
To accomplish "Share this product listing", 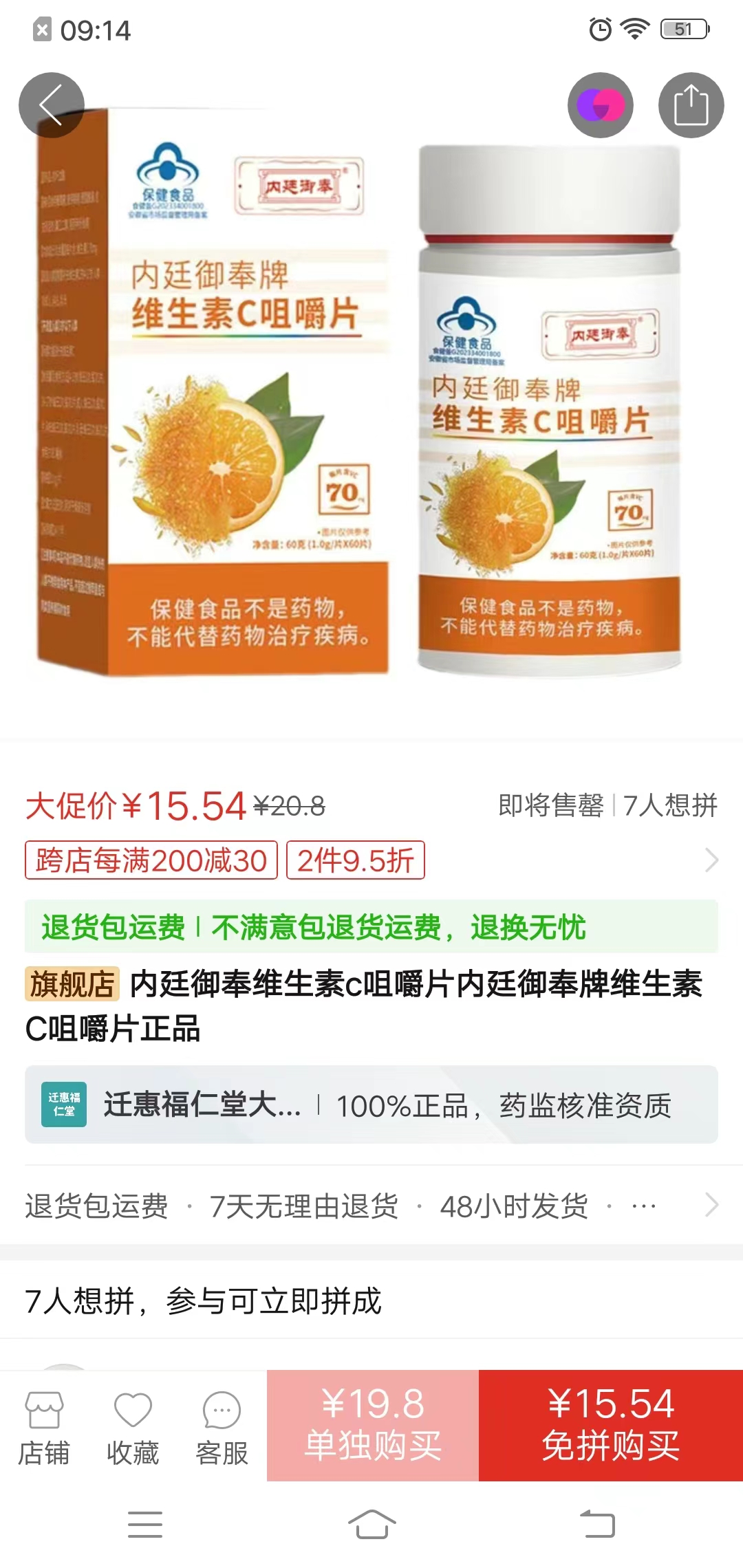I will [691, 105].
